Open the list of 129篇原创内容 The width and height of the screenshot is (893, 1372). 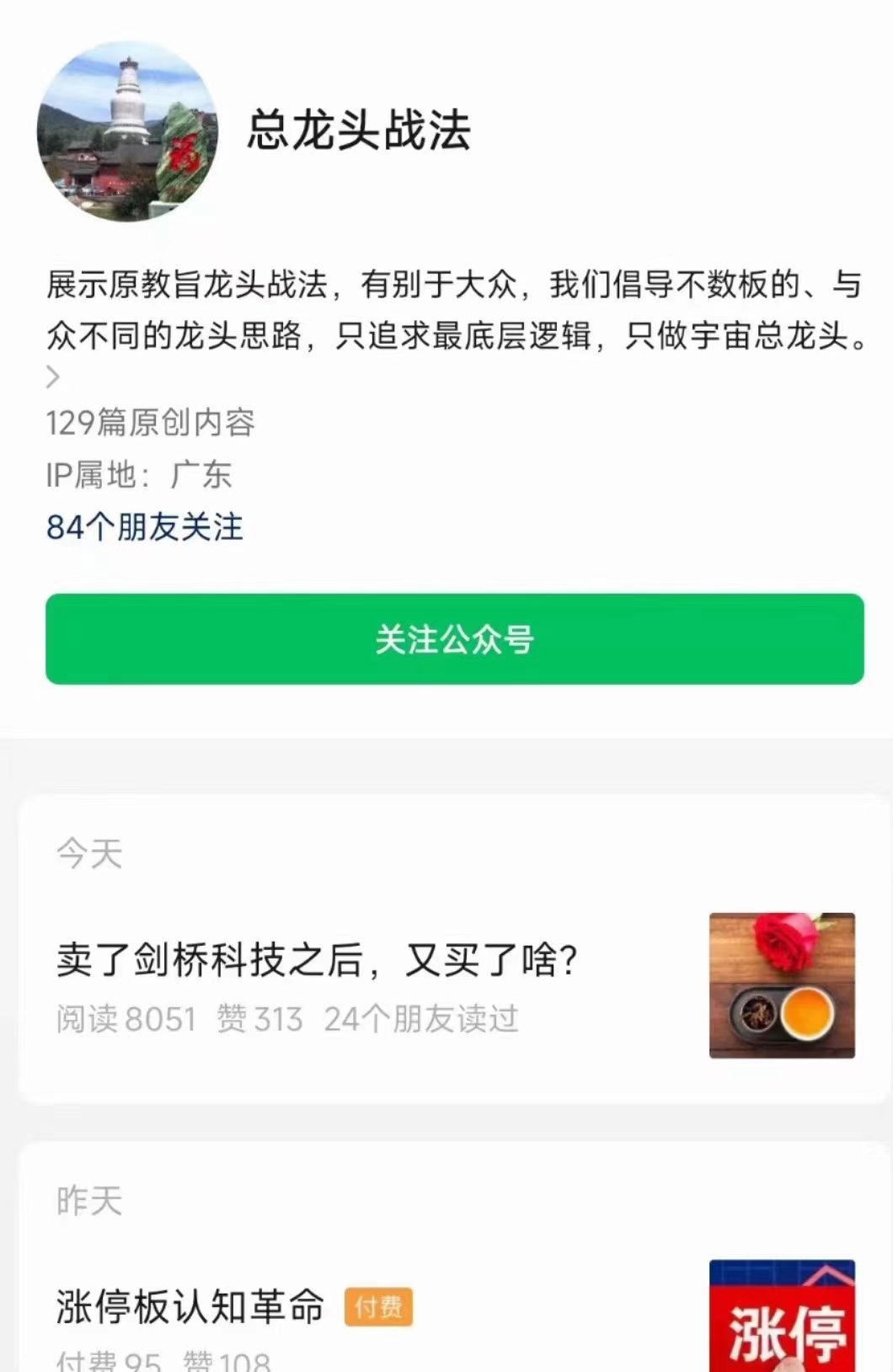[x=153, y=425]
